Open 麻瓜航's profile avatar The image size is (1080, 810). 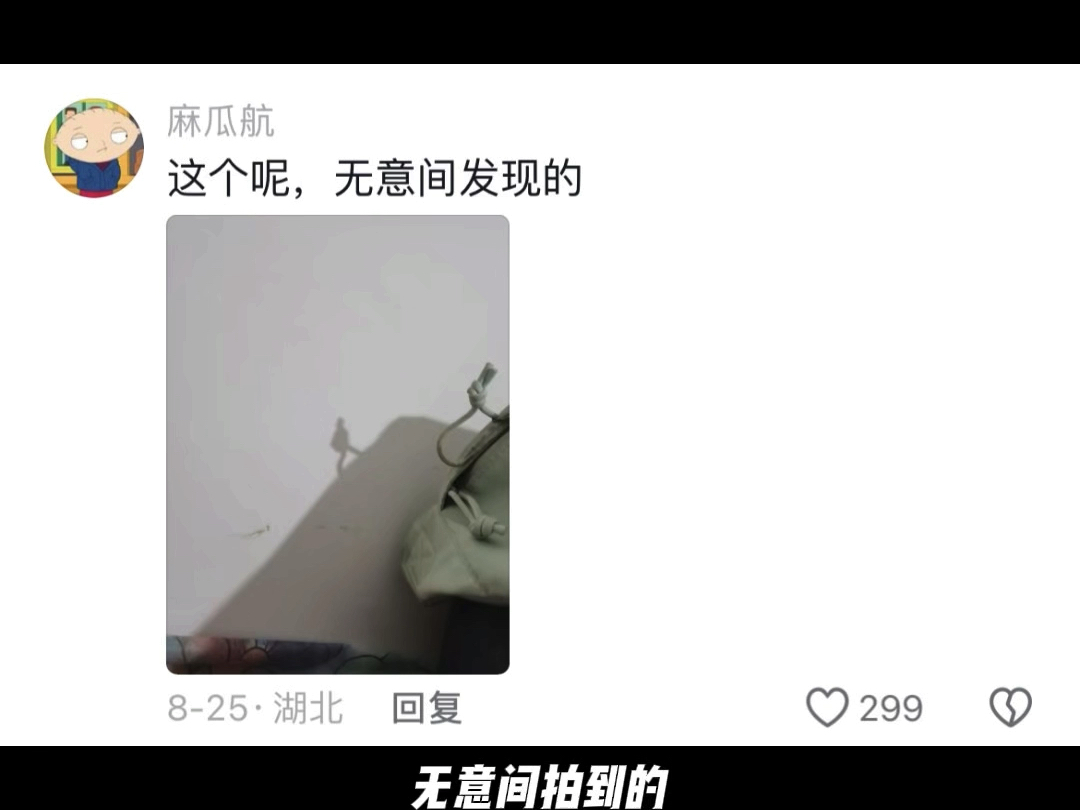click(94, 148)
